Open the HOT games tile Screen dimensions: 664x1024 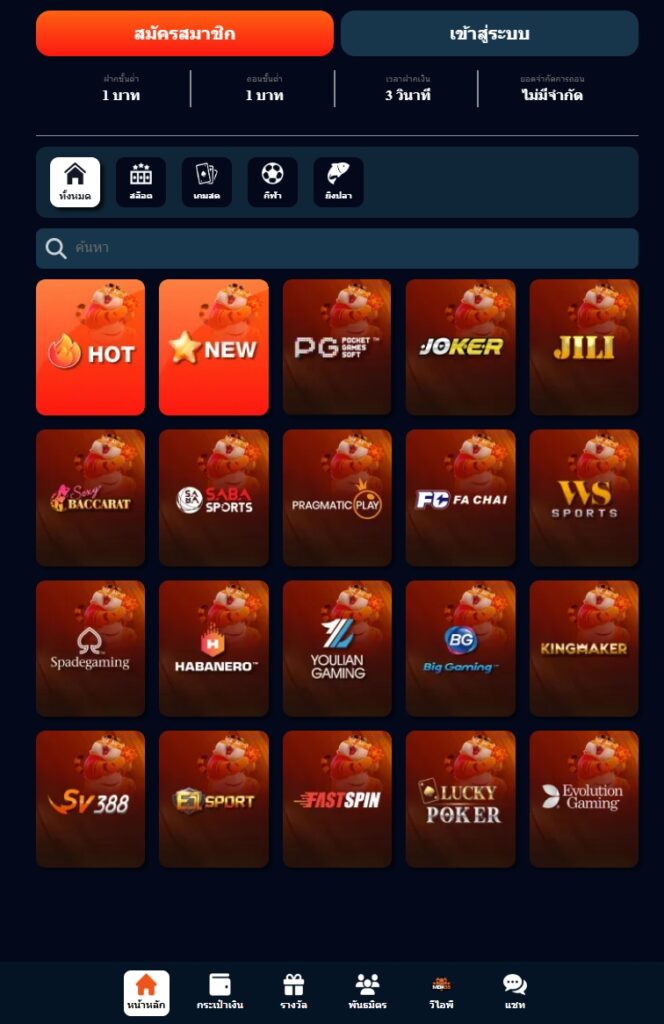90,347
